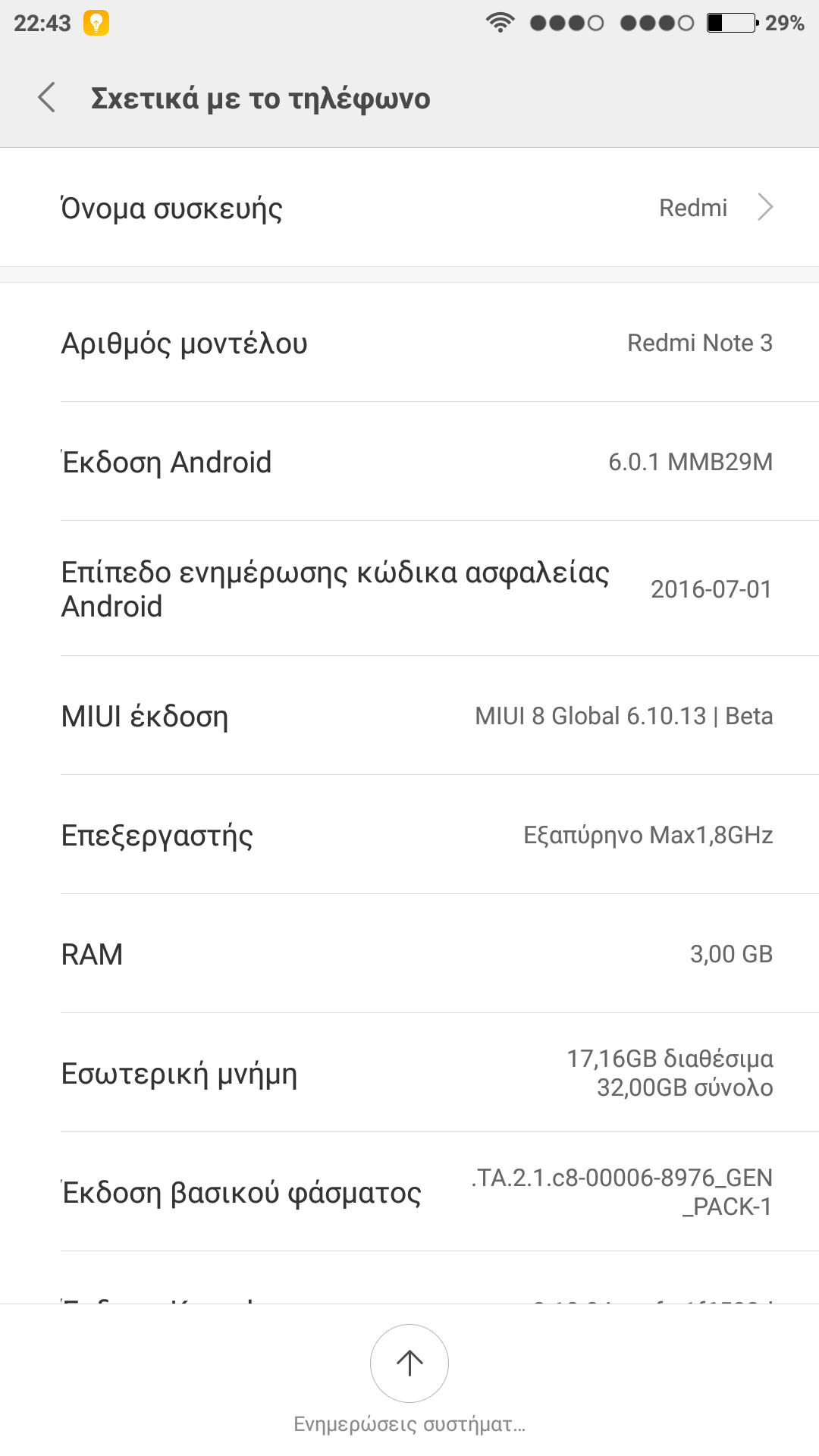This screenshot has height=1456, width=819.
Task: Open the Όνομα συσκευής row
Action: [409, 208]
